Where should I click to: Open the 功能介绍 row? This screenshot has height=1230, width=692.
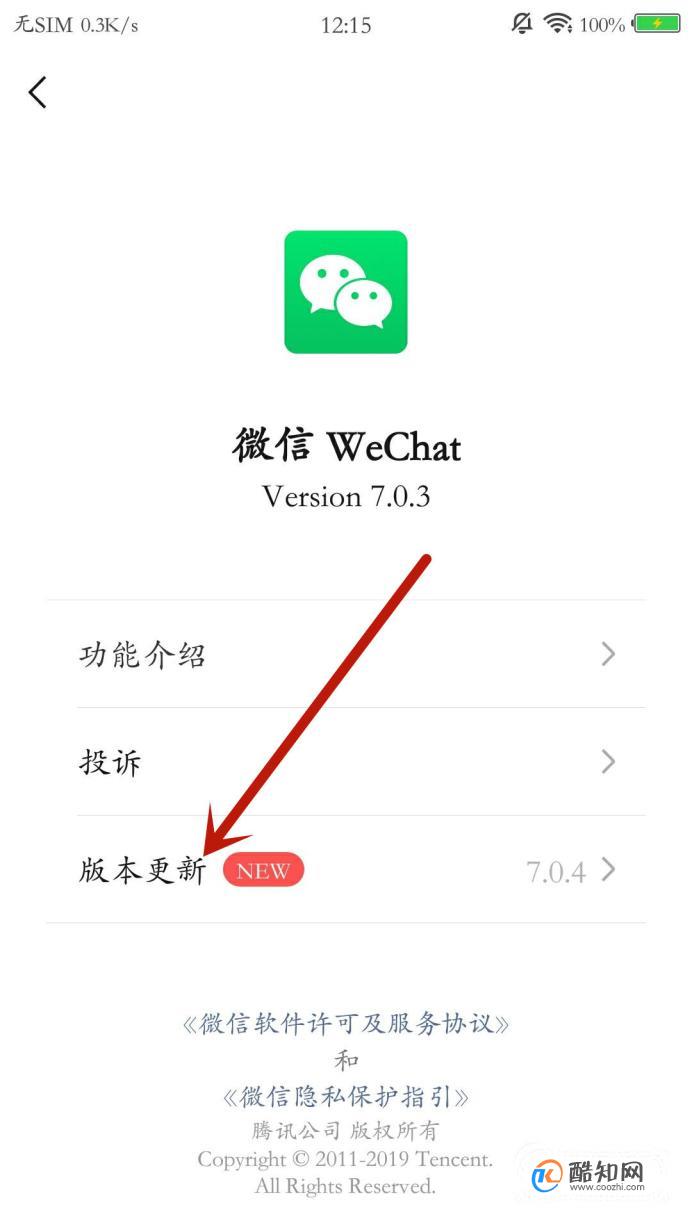point(345,655)
